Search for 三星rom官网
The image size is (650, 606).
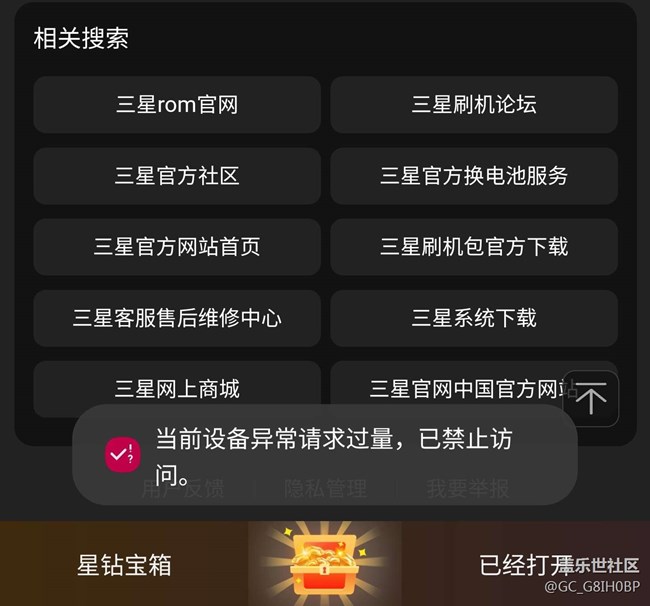(x=177, y=105)
